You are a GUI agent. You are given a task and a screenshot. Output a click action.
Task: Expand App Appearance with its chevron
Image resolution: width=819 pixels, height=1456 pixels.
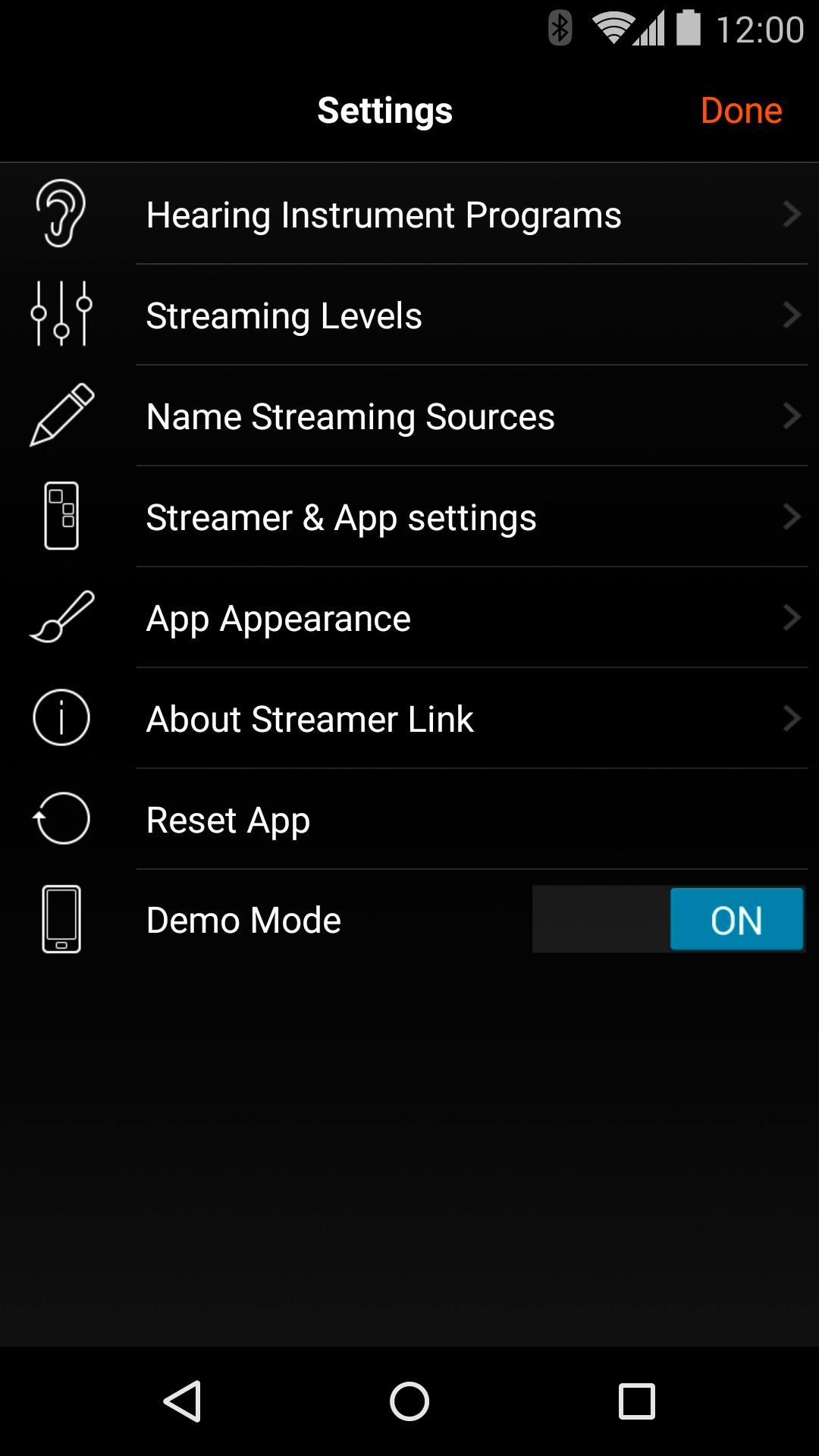[x=792, y=617]
